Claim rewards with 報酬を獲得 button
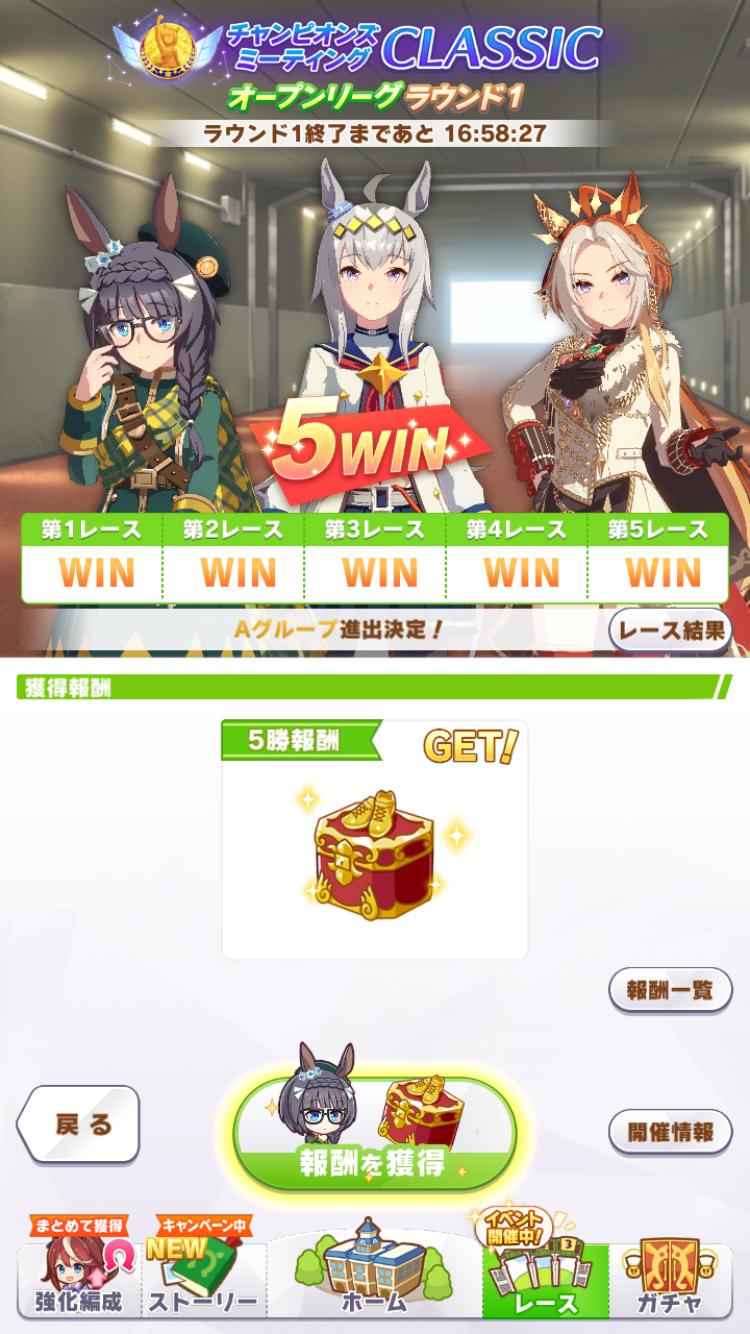Viewport: 750px width, 1334px height. [375, 1130]
